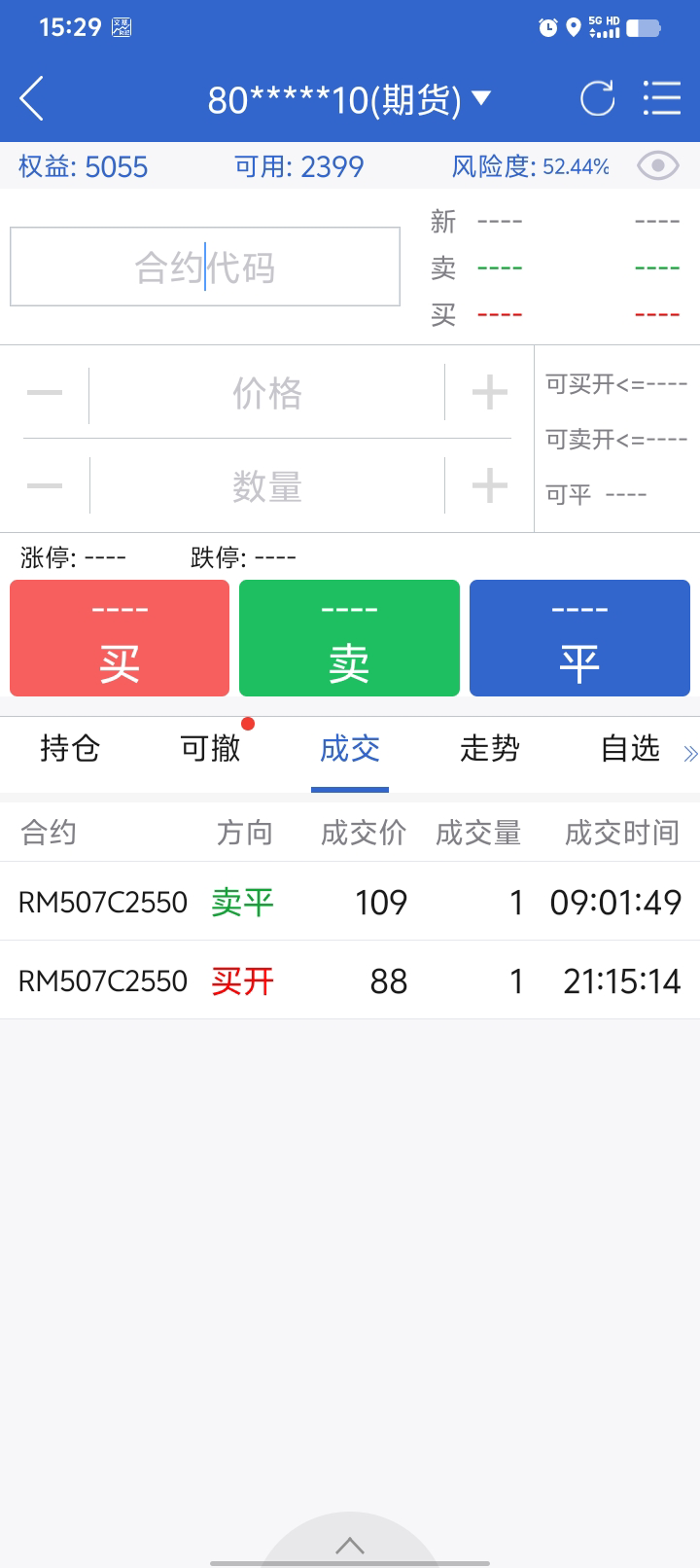Increase the price with plus
This screenshot has width=700, height=1568.
[x=489, y=394]
